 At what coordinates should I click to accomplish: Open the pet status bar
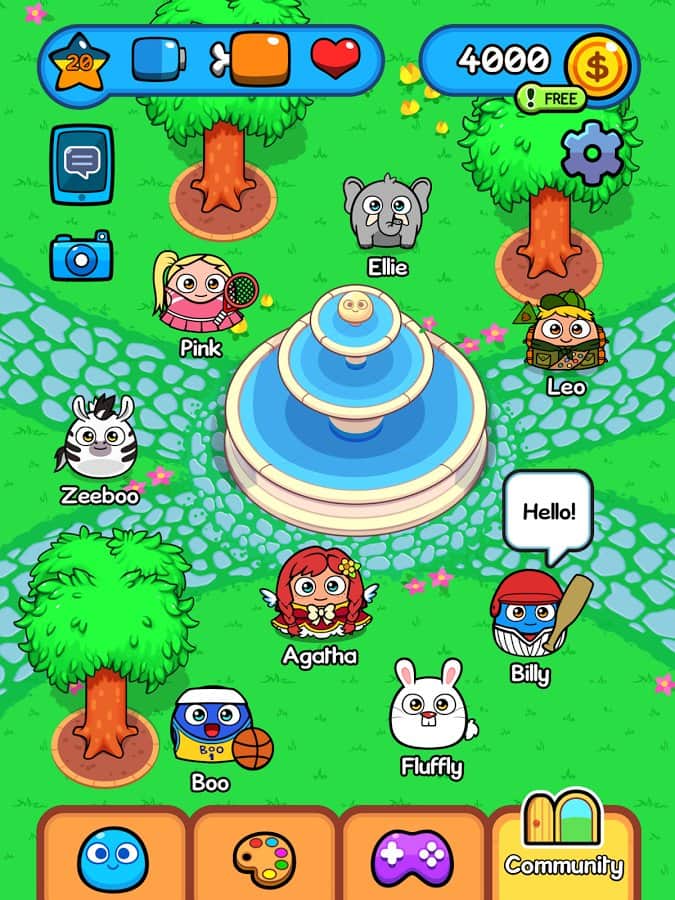pyautogui.click(x=211, y=59)
